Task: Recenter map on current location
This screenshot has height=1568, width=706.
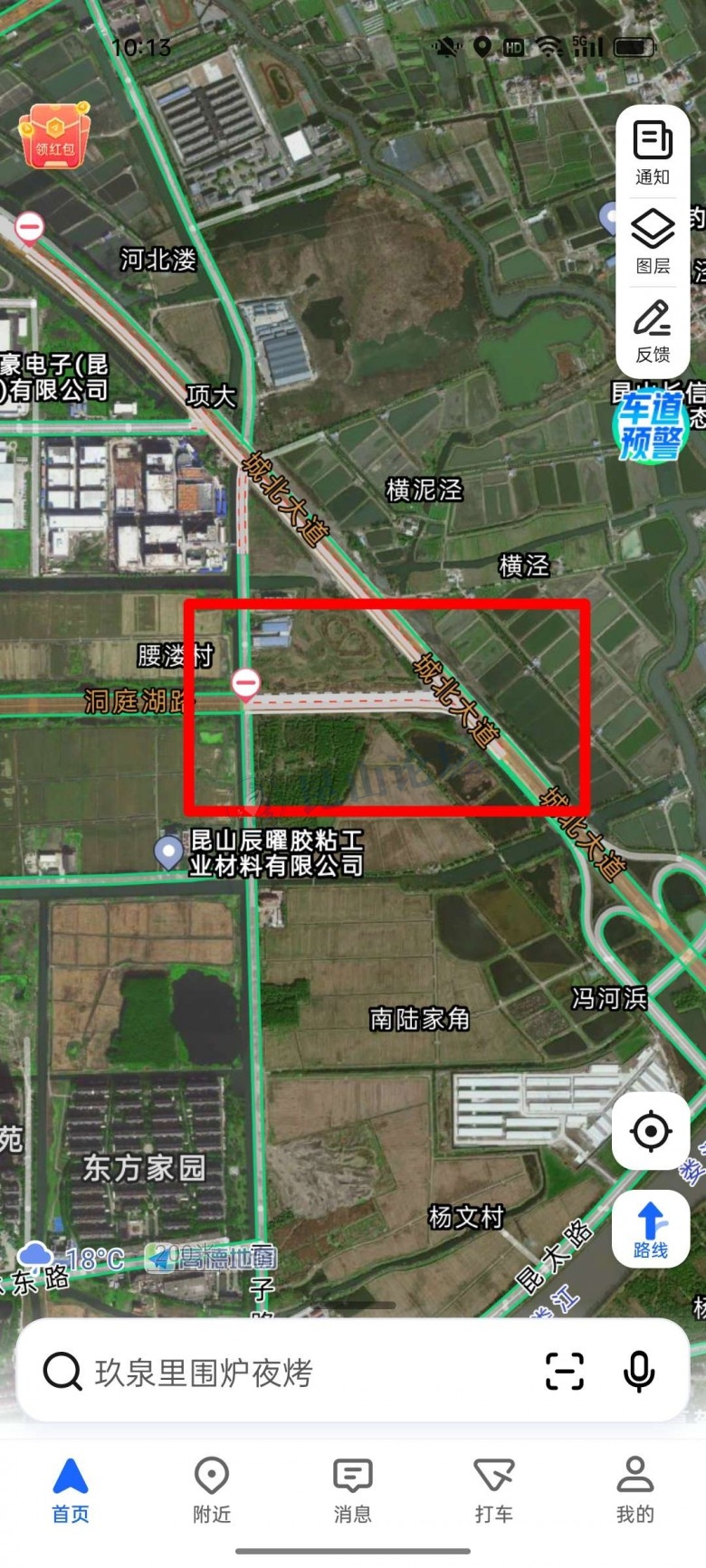Action: 651,1131
